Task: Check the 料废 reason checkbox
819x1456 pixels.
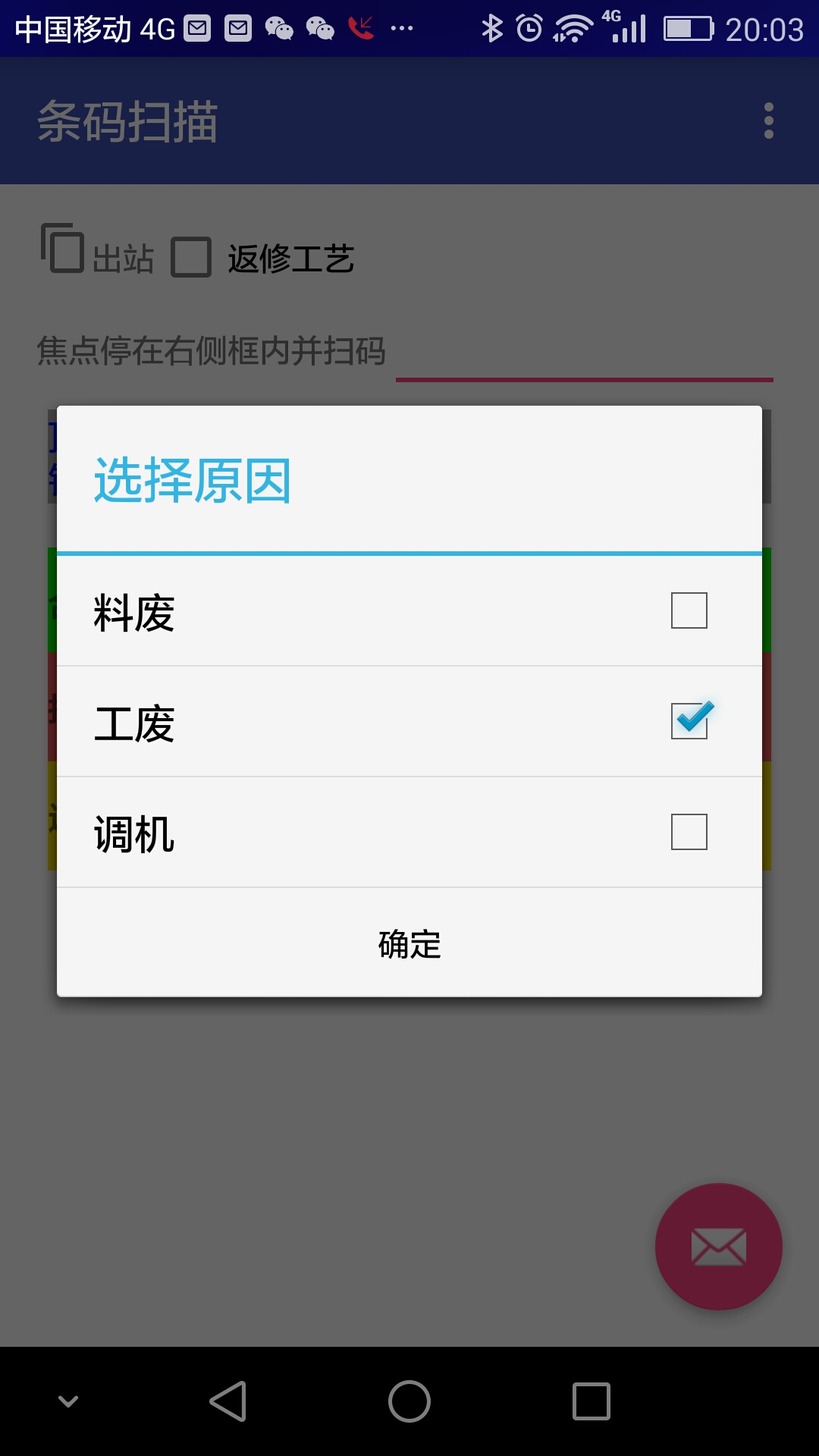Action: click(689, 610)
